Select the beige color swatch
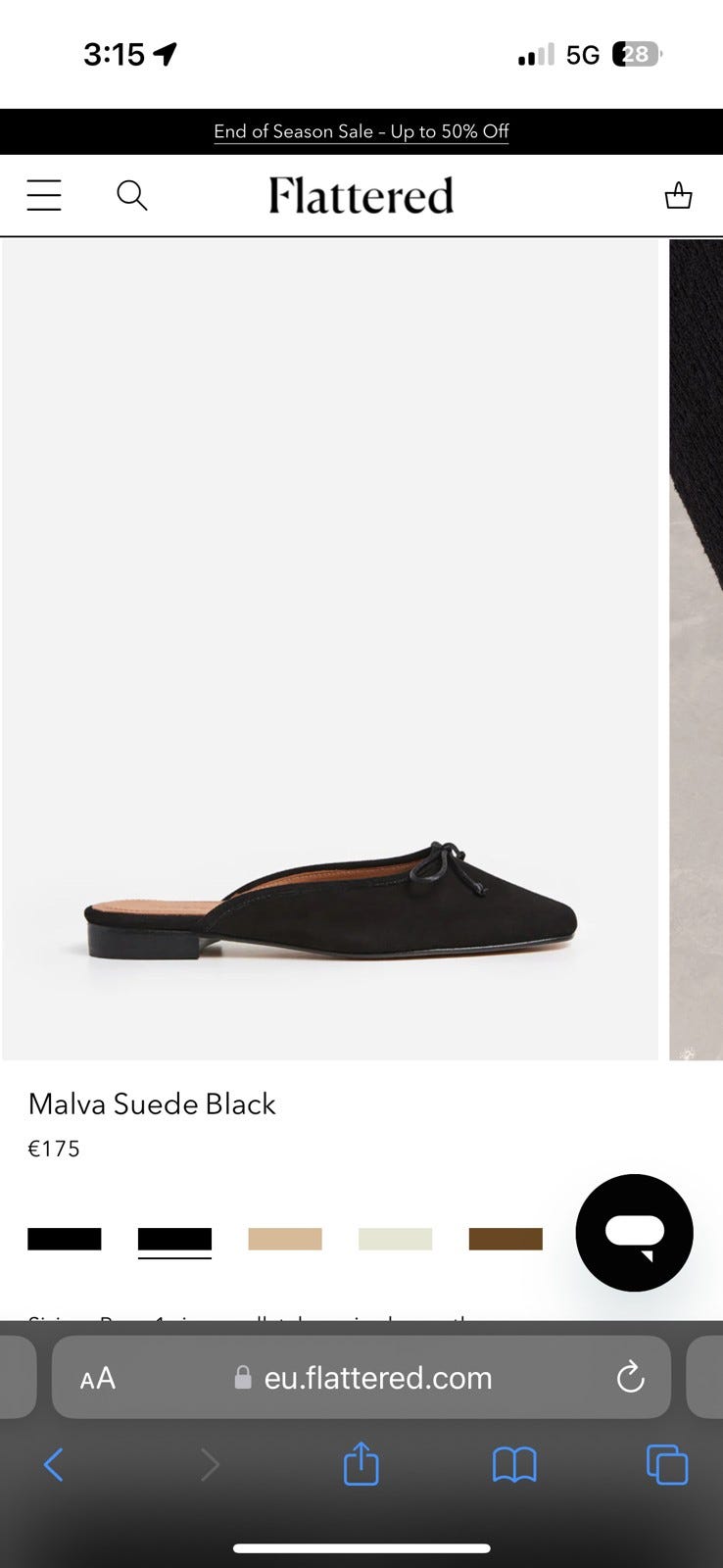 pos(285,1239)
